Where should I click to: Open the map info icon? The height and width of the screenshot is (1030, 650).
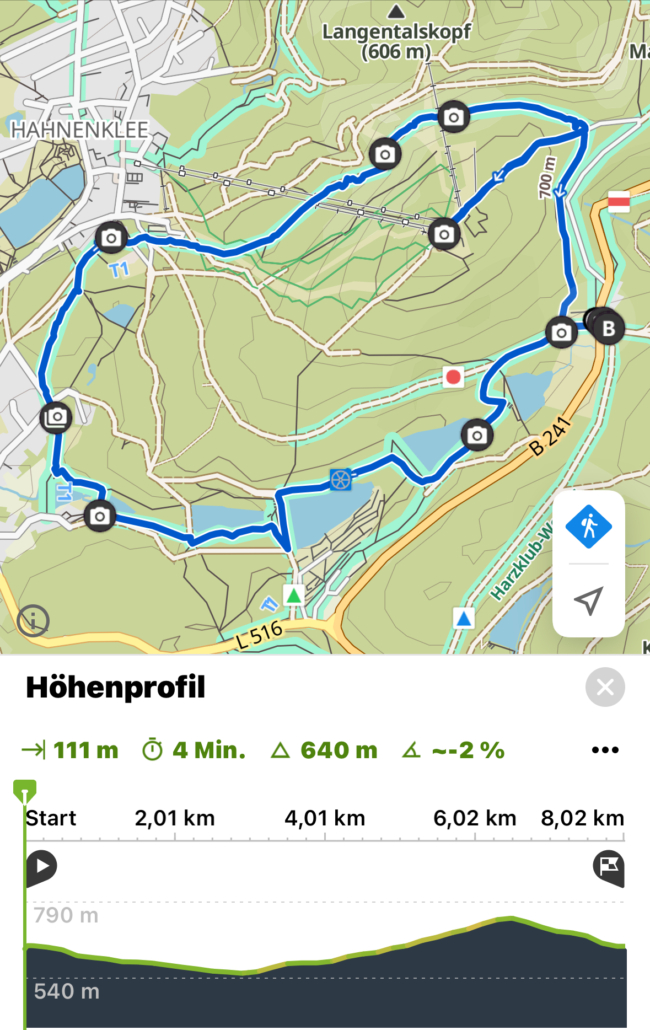pos(33,621)
